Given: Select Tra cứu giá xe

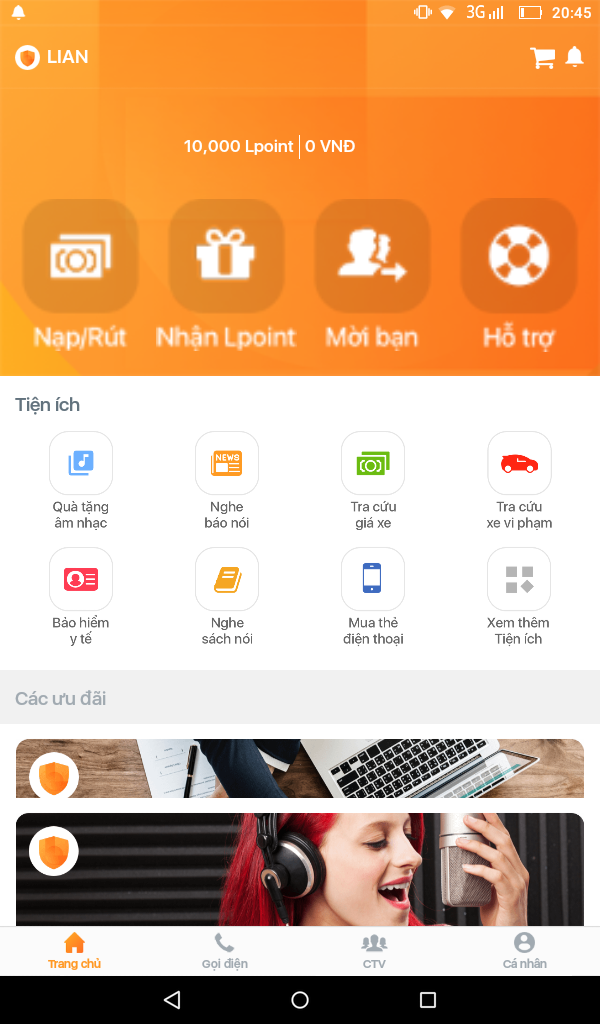Looking at the screenshot, I should coord(373,464).
